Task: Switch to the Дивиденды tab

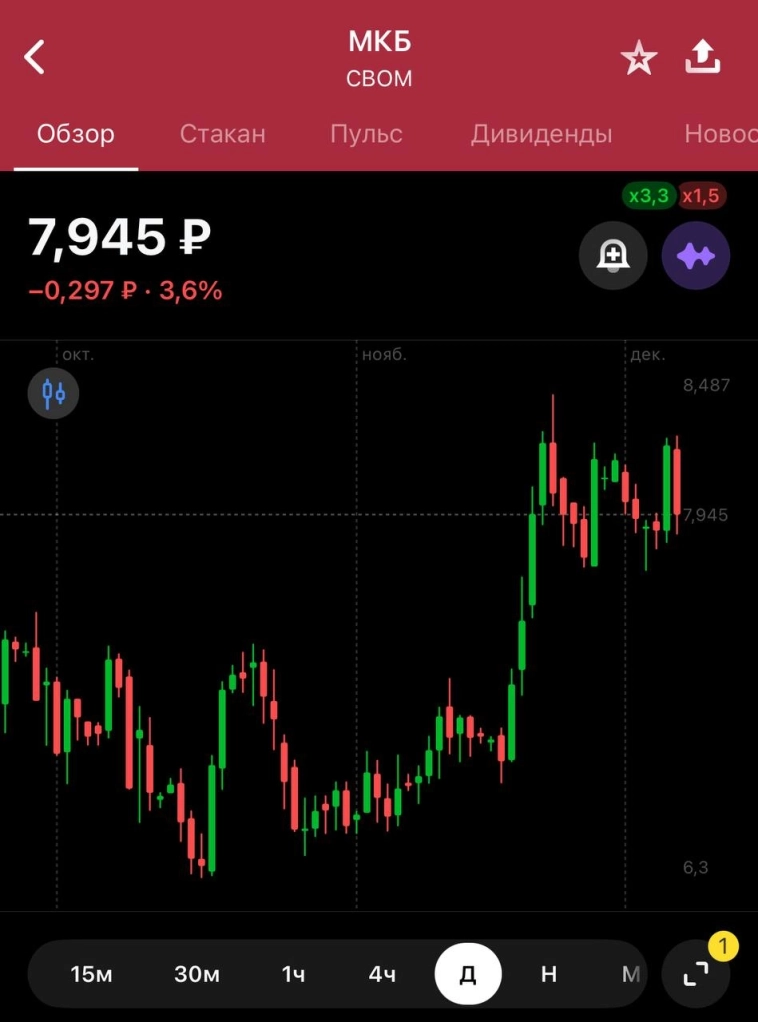Action: (541, 134)
